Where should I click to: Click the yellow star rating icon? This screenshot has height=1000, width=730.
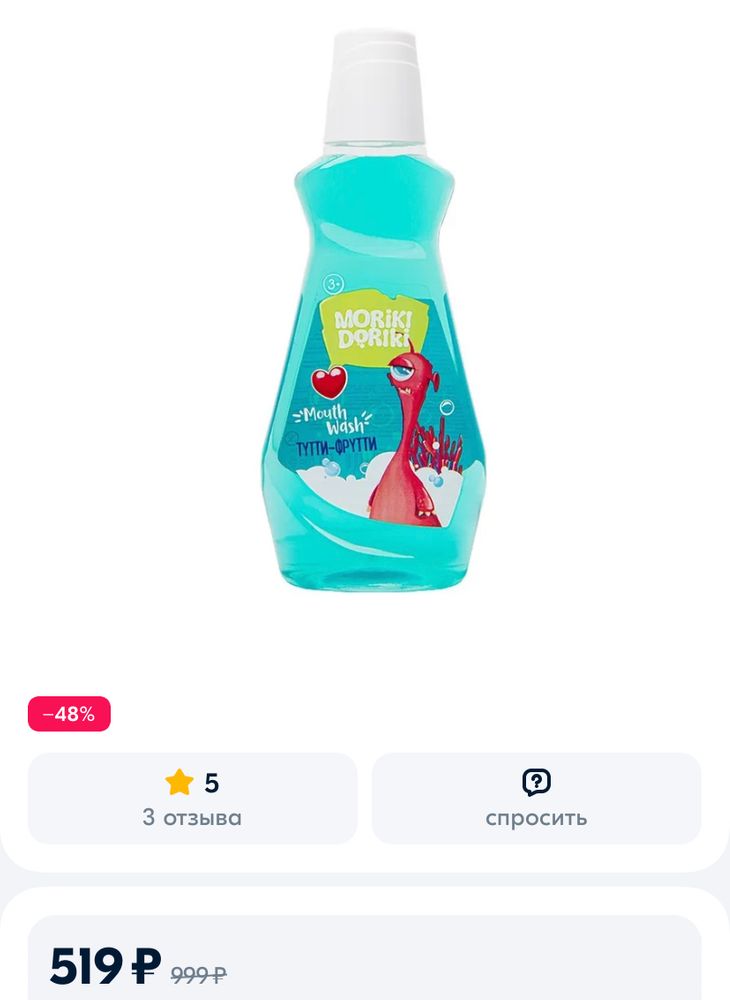point(180,783)
